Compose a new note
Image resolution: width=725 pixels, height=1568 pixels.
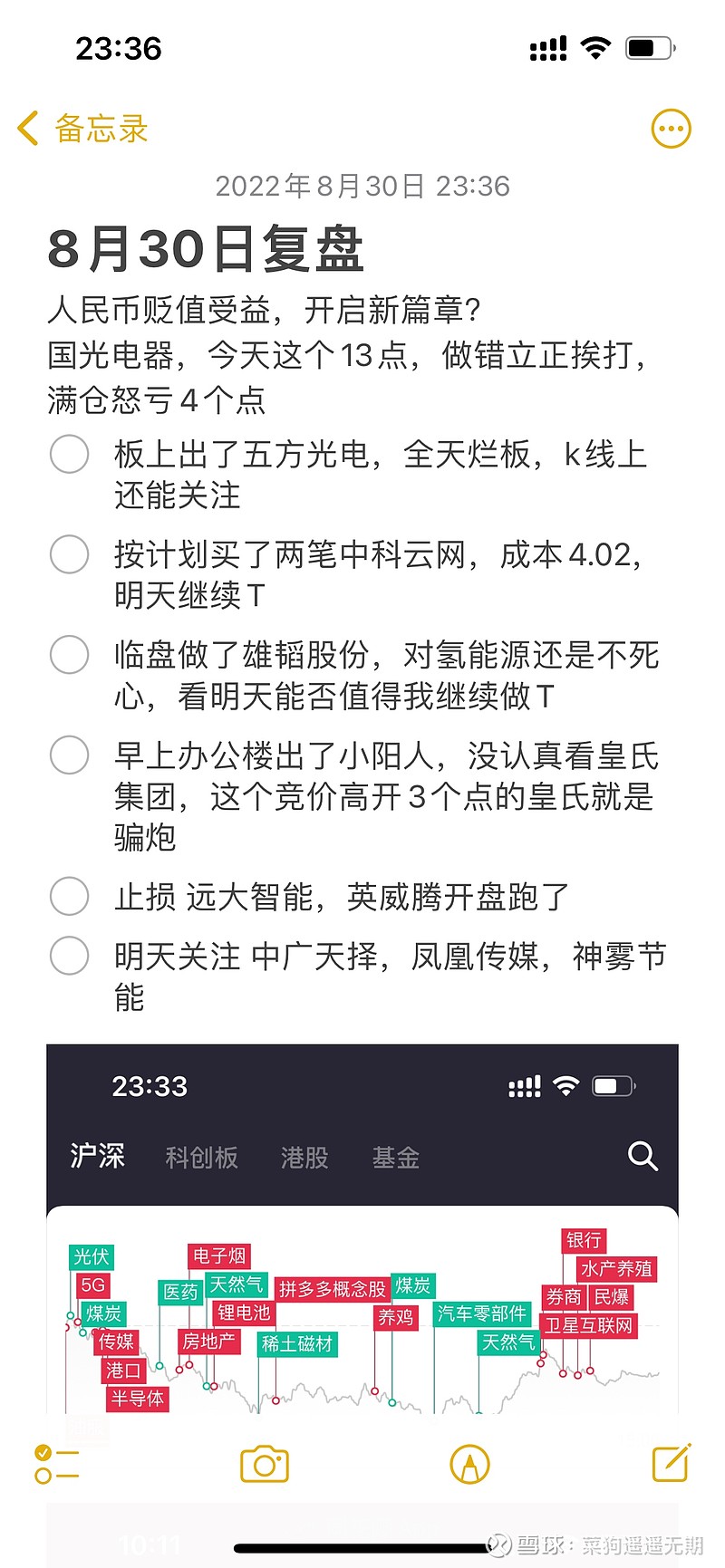coord(672,1462)
